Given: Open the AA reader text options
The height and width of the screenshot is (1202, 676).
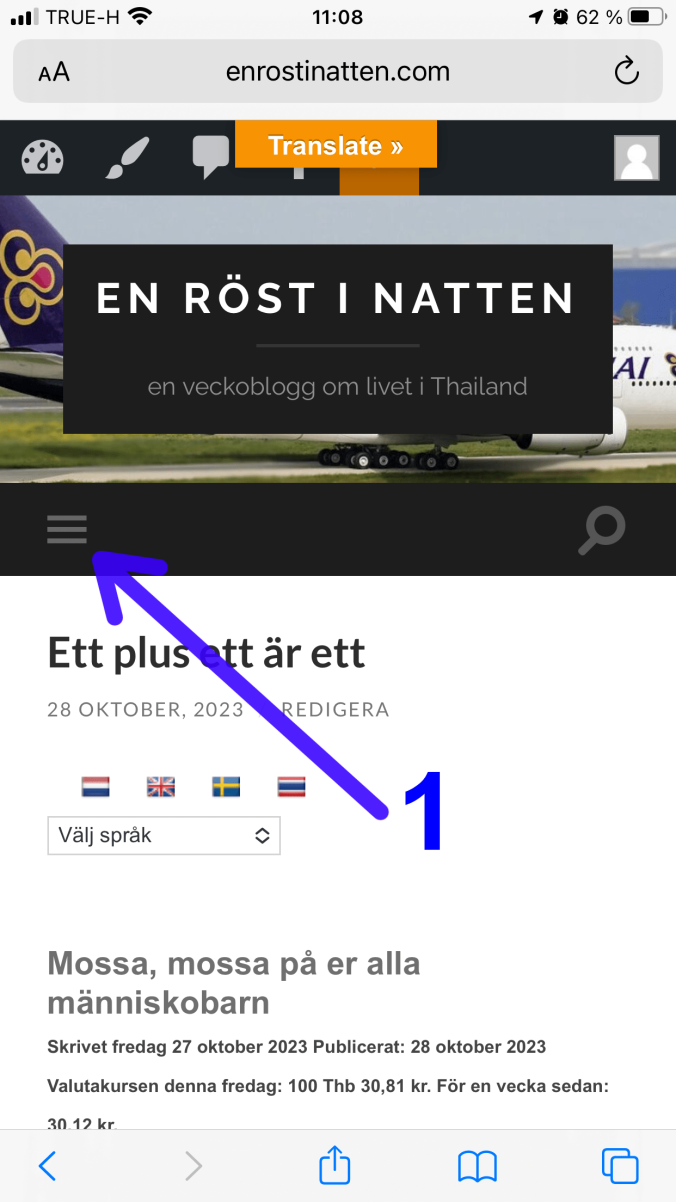Looking at the screenshot, I should [x=54, y=72].
